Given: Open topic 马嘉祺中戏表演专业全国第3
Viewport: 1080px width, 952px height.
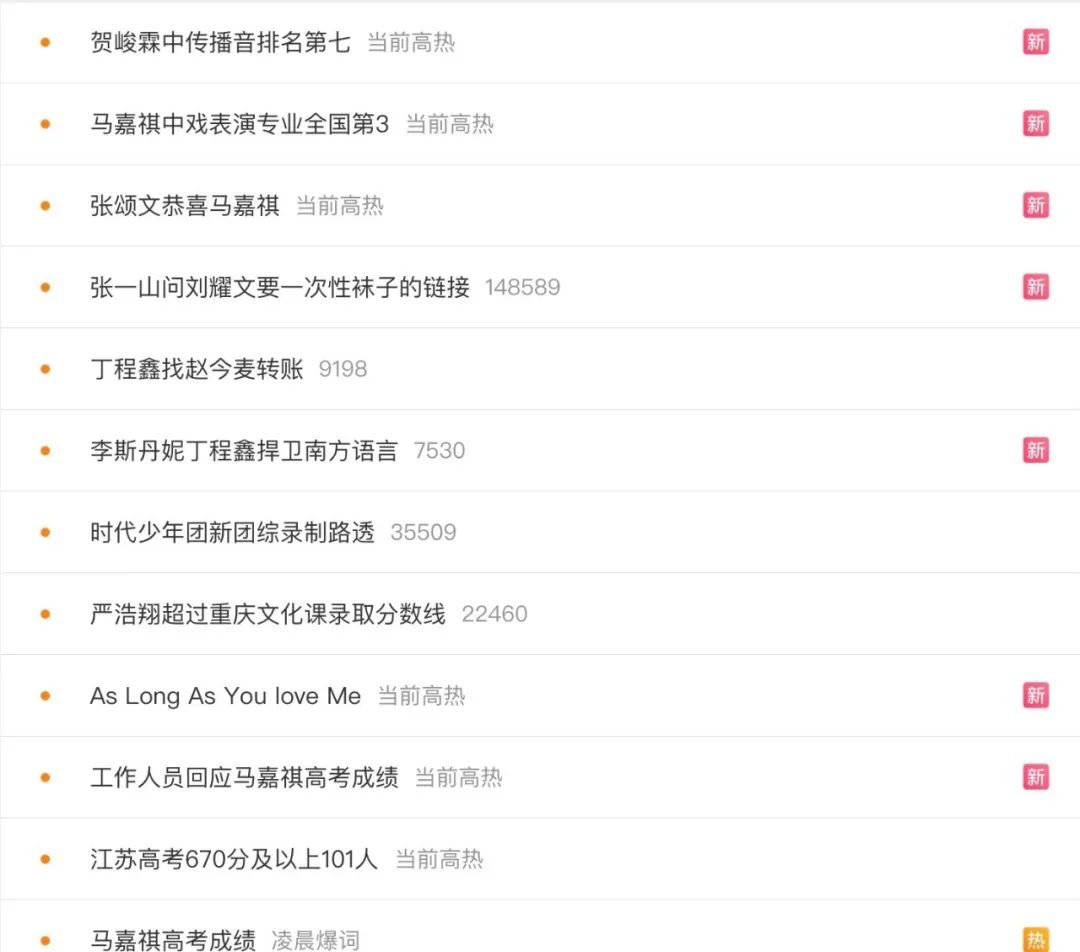Looking at the screenshot, I should point(239,124).
